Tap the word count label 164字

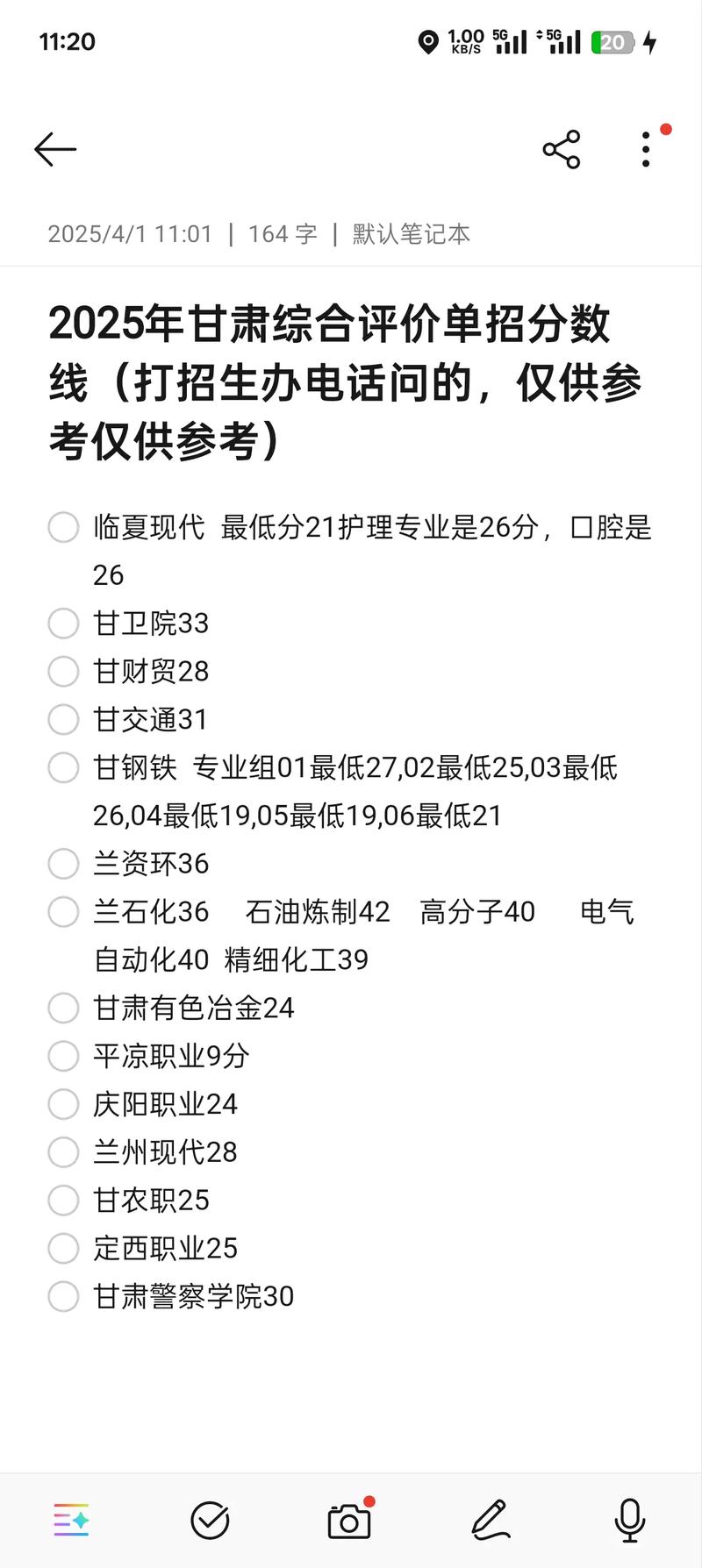283,234
